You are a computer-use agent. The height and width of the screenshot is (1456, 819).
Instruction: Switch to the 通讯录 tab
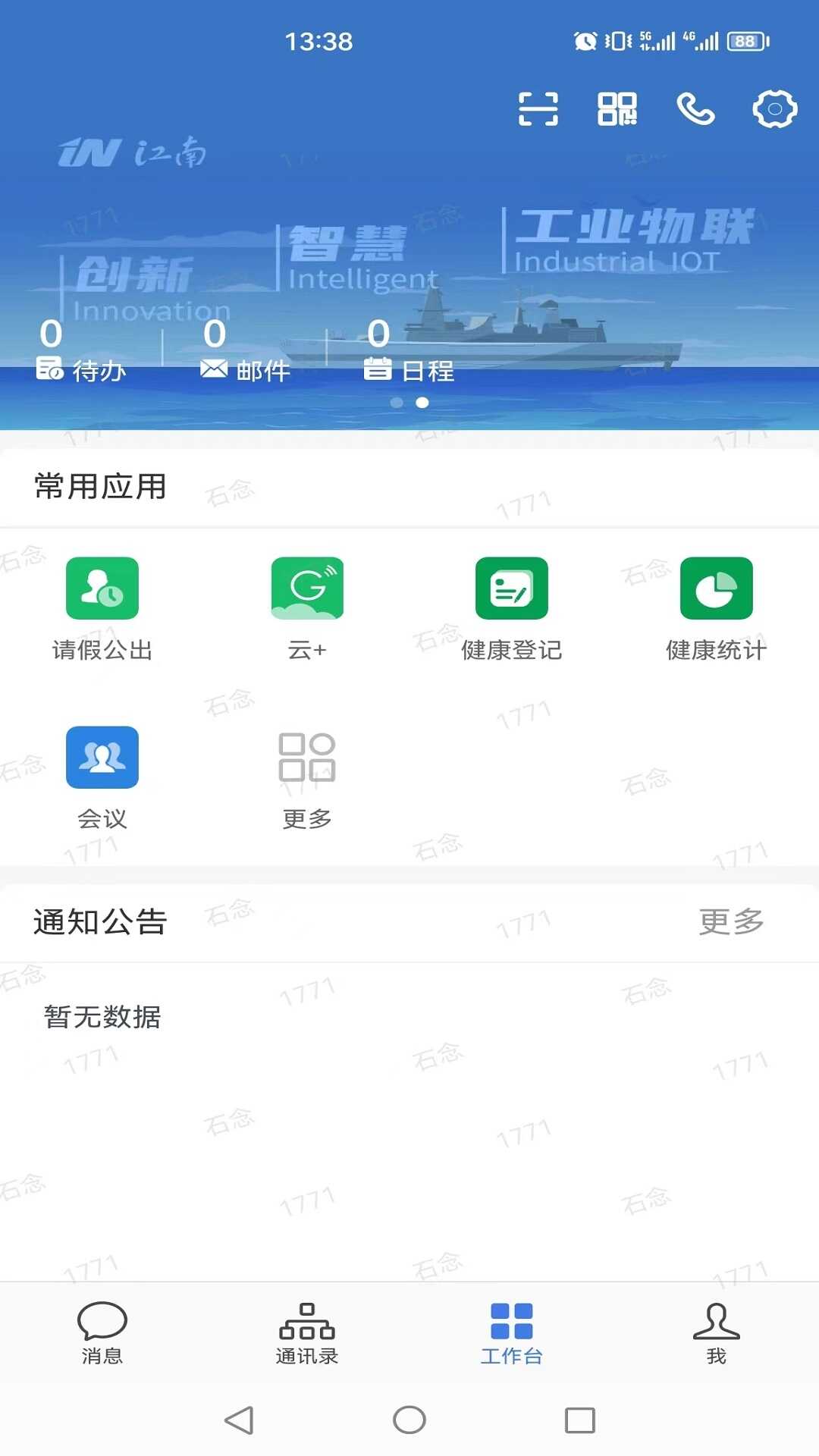pyautogui.click(x=307, y=1332)
